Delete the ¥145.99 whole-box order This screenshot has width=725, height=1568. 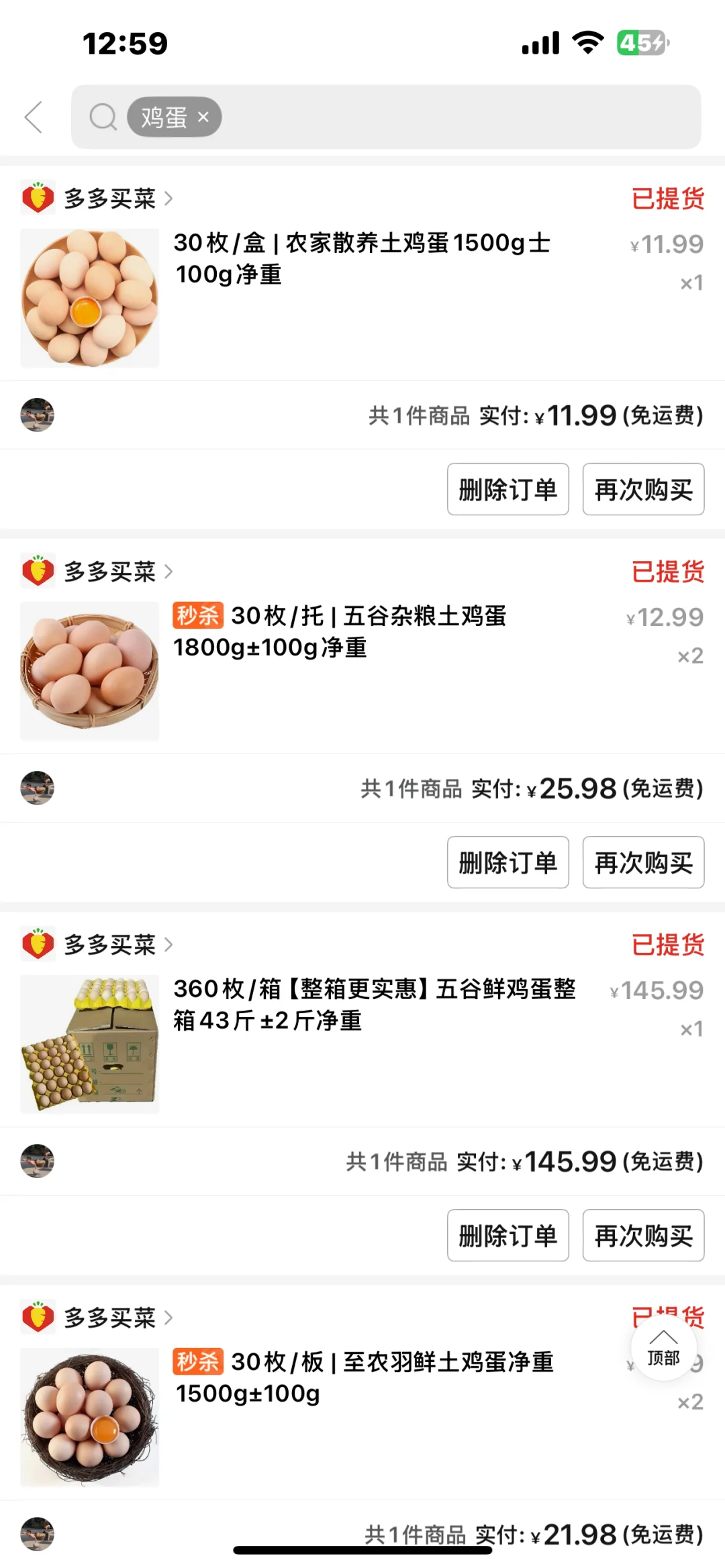[x=507, y=1235]
